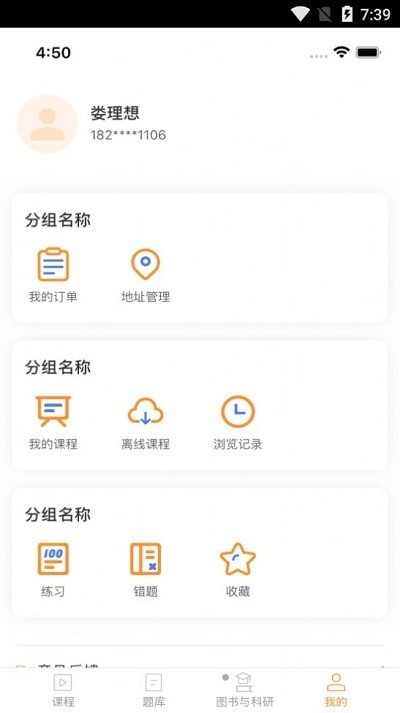Tap the profile avatar picture
The image size is (400, 713).
click(47, 124)
